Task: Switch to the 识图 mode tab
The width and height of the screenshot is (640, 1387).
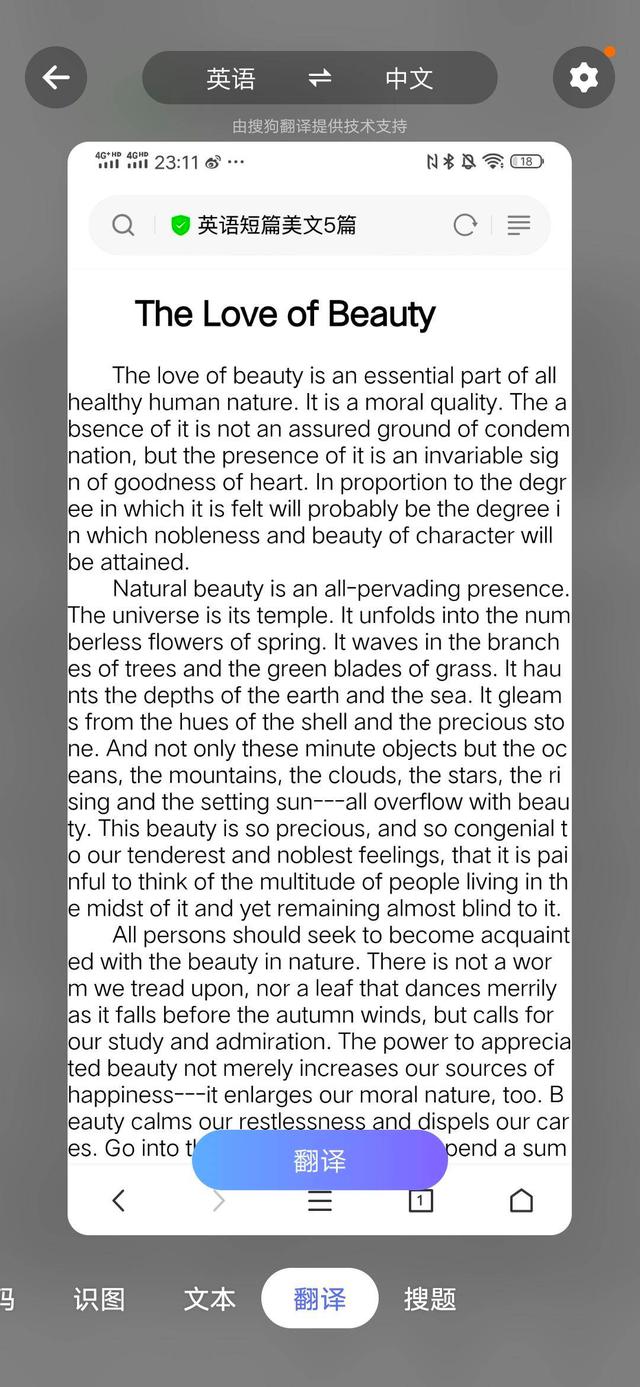Action: point(99,1299)
